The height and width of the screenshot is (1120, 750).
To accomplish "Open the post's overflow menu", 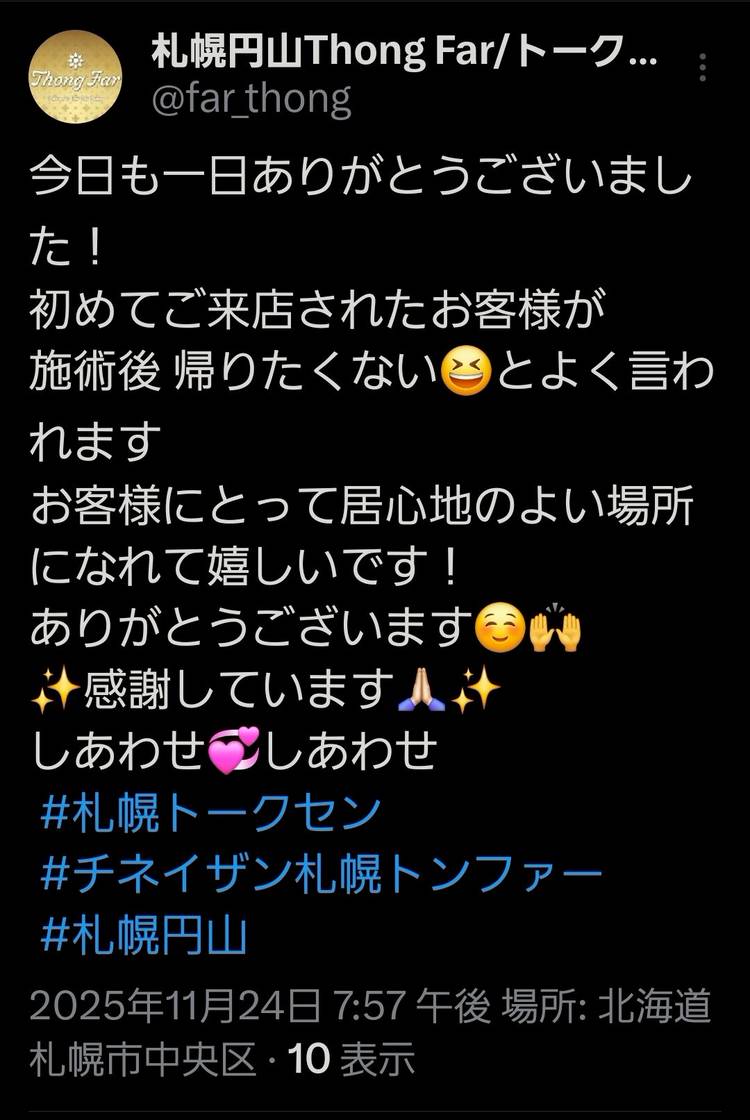I will point(704,68).
